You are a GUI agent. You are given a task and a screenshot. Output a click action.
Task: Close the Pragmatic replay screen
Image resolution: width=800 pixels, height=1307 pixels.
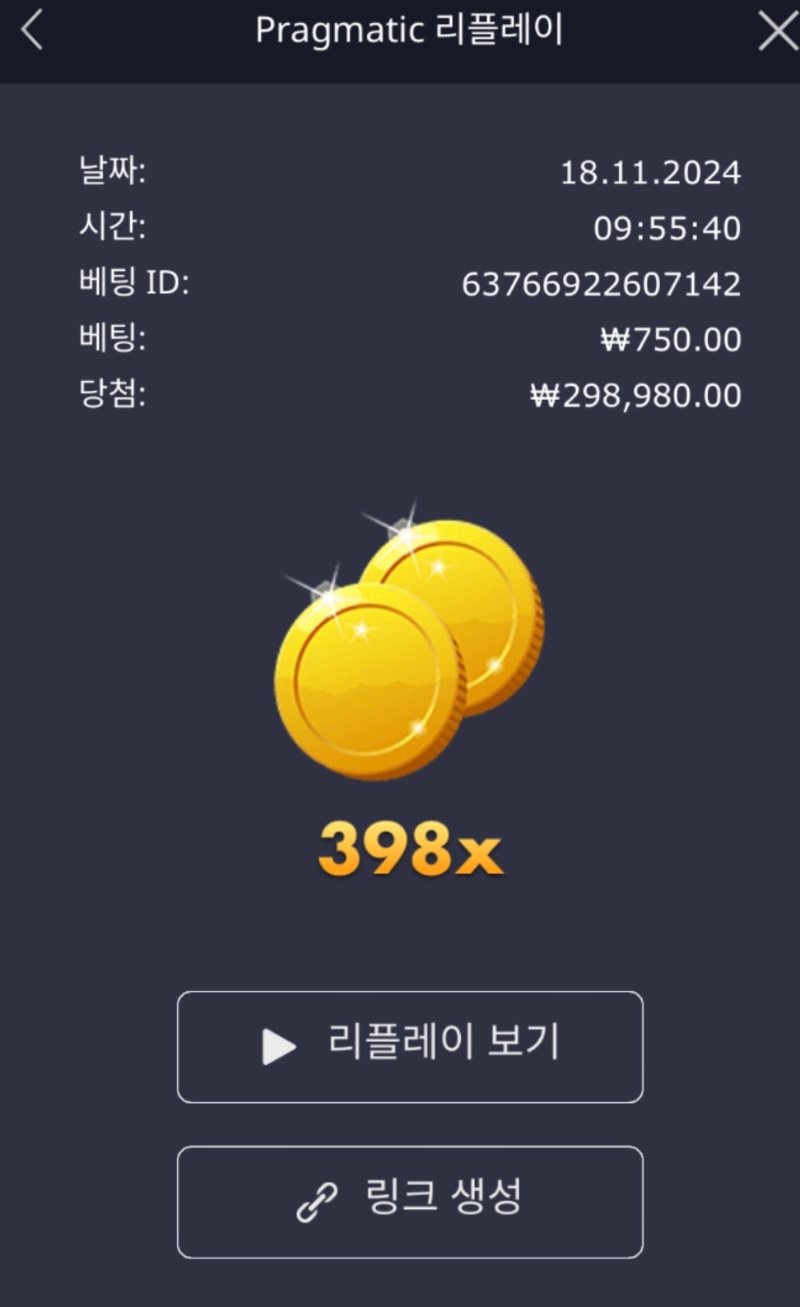[x=777, y=32]
